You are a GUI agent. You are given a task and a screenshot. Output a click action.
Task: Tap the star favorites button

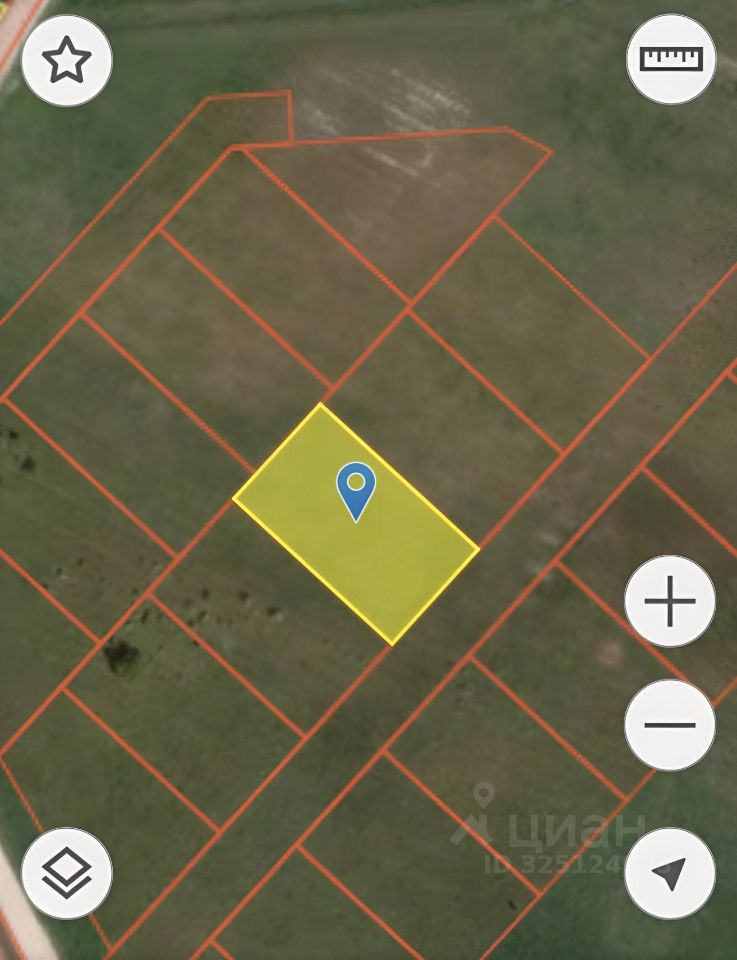click(67, 61)
